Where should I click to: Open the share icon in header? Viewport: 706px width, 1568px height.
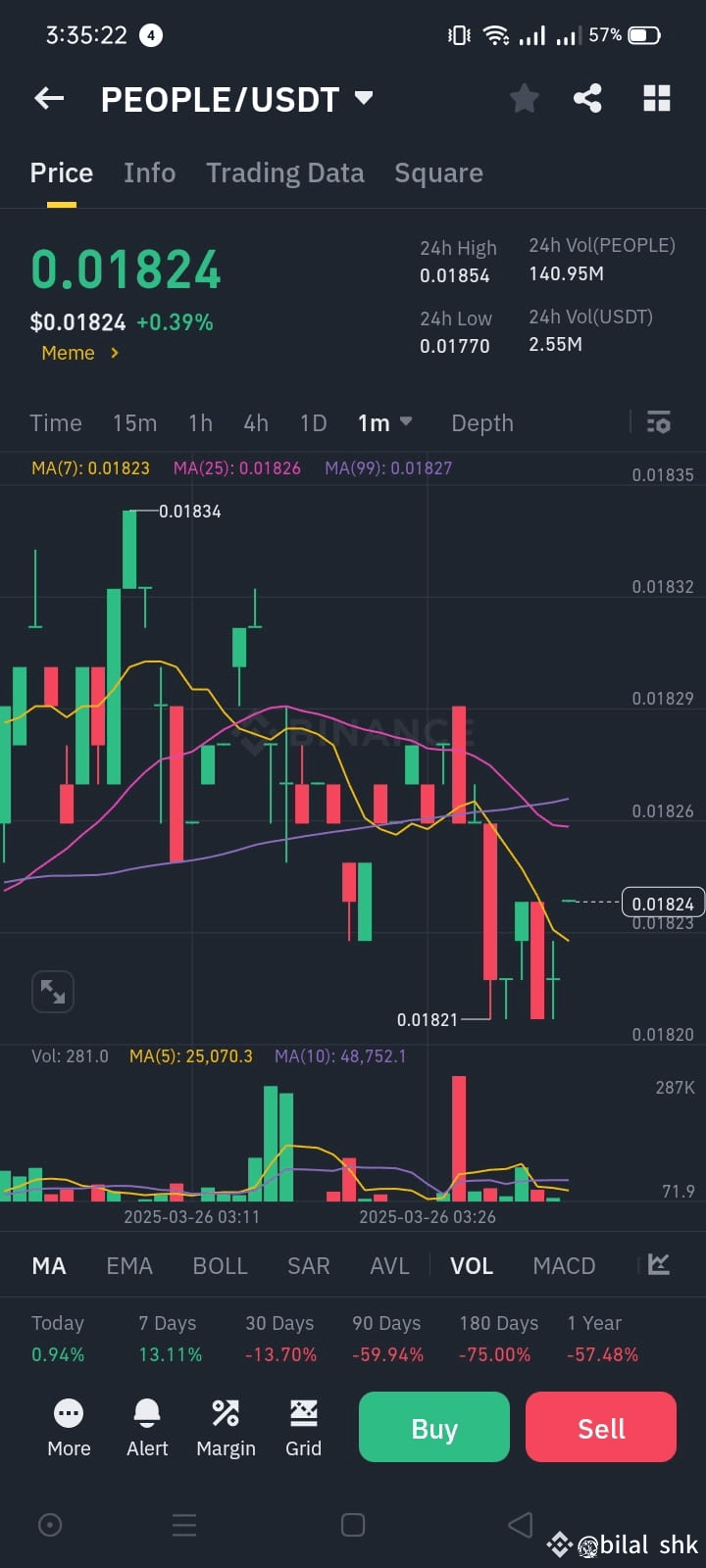pos(587,98)
